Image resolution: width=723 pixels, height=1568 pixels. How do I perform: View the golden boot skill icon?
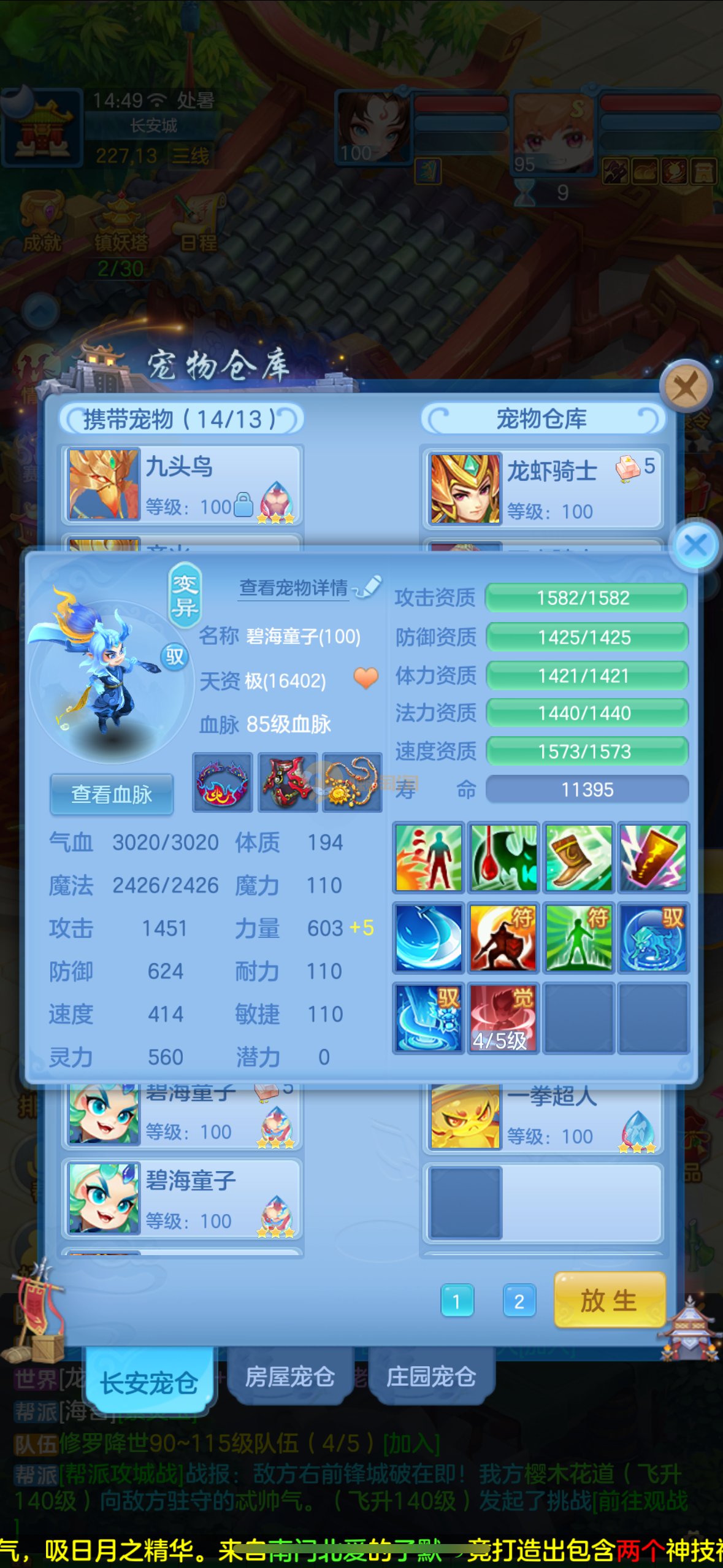point(578,858)
